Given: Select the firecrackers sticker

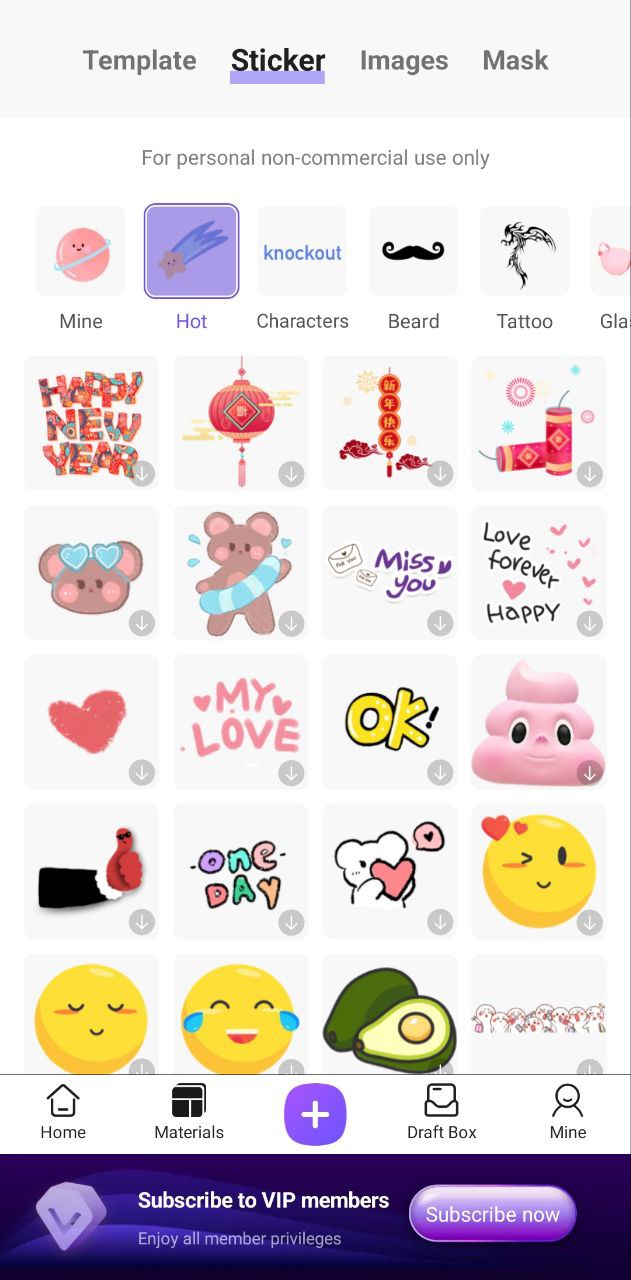Looking at the screenshot, I should pyautogui.click(x=539, y=422).
